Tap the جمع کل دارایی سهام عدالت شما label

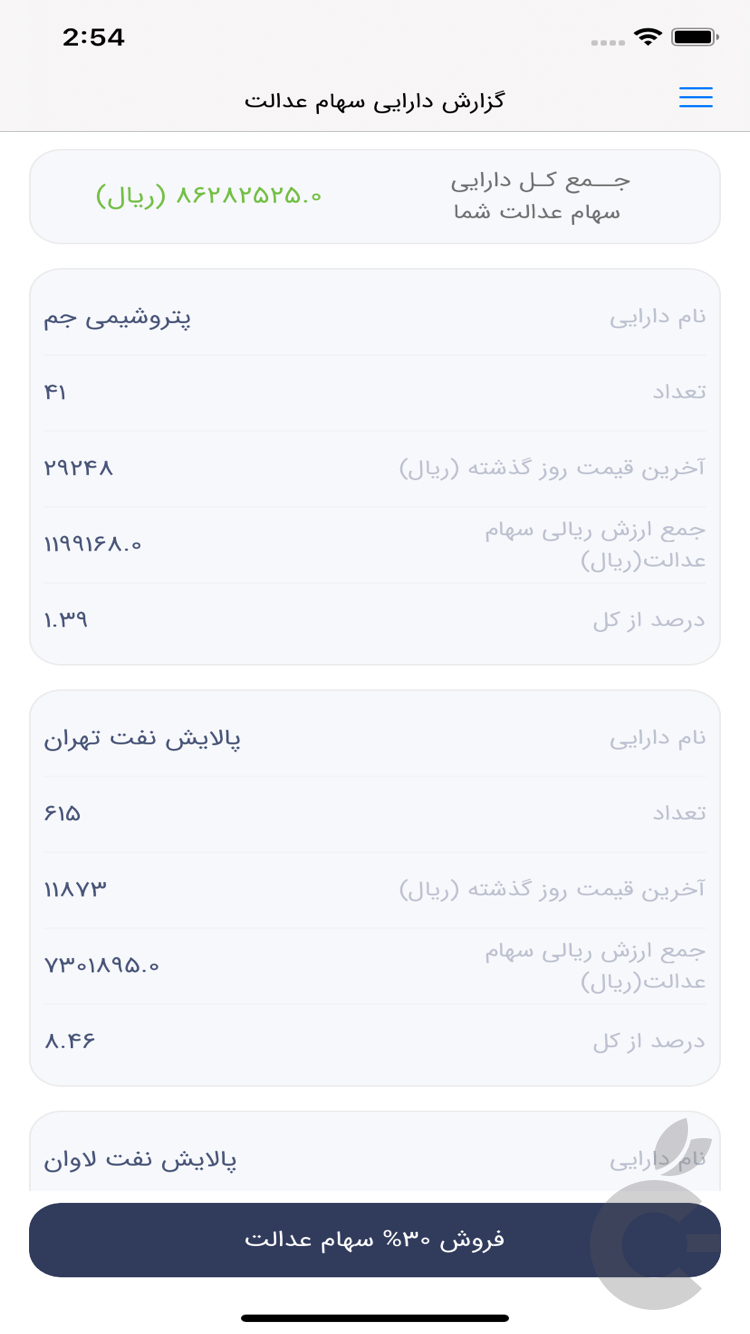tap(580, 196)
